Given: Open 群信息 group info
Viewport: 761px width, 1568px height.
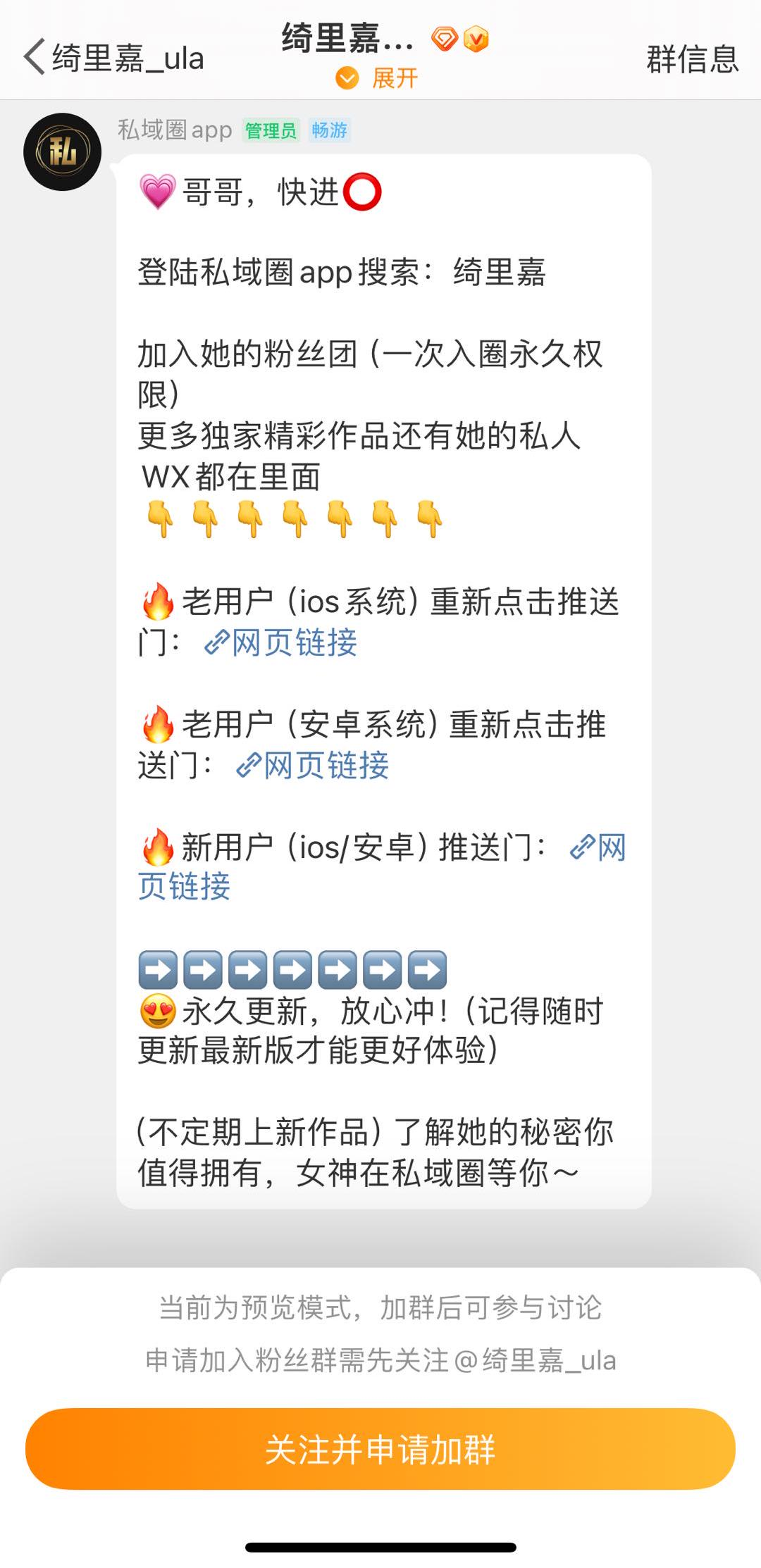Looking at the screenshot, I should coord(692,58).
